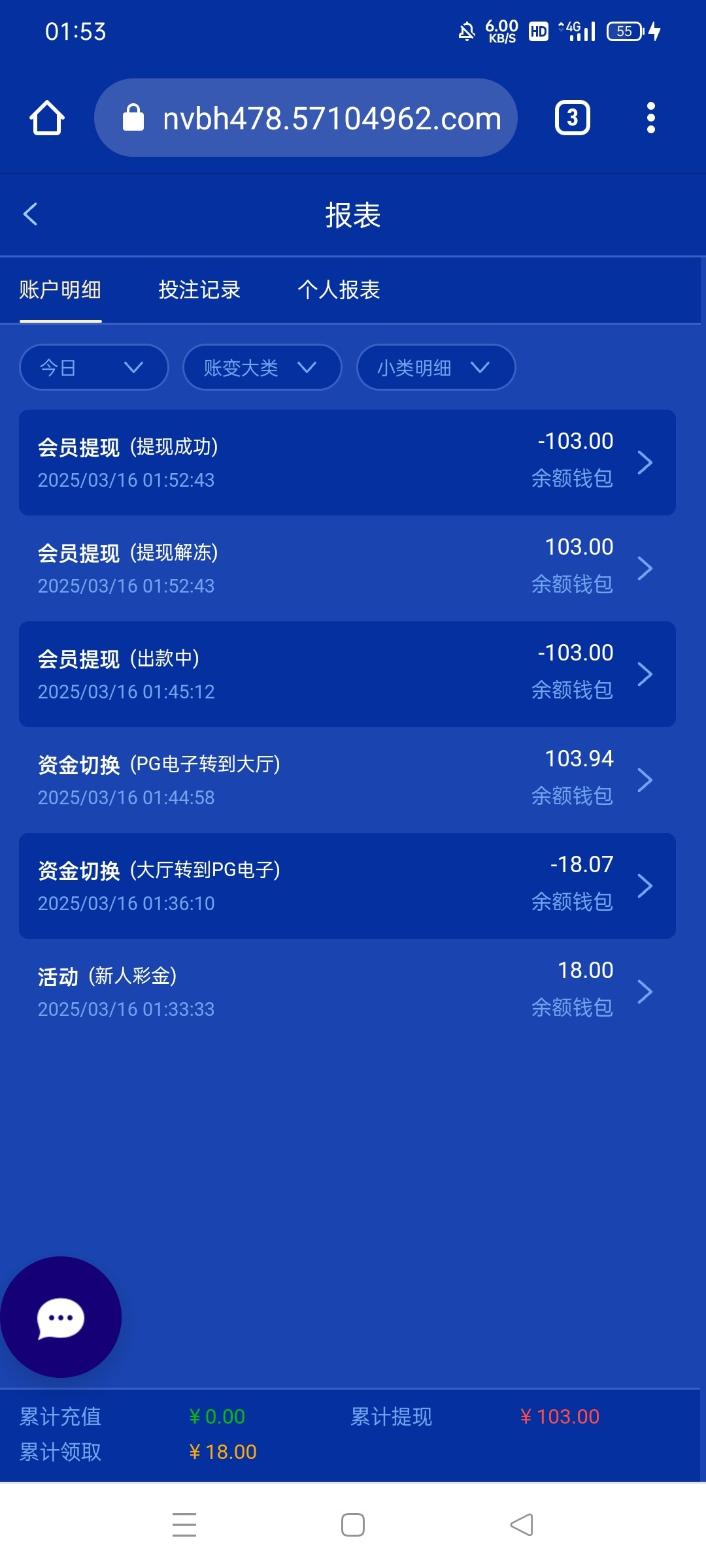The height and width of the screenshot is (1568, 706).
Task: Open the 资金切换 (PG电子转到大厅) record
Action: tap(347, 780)
